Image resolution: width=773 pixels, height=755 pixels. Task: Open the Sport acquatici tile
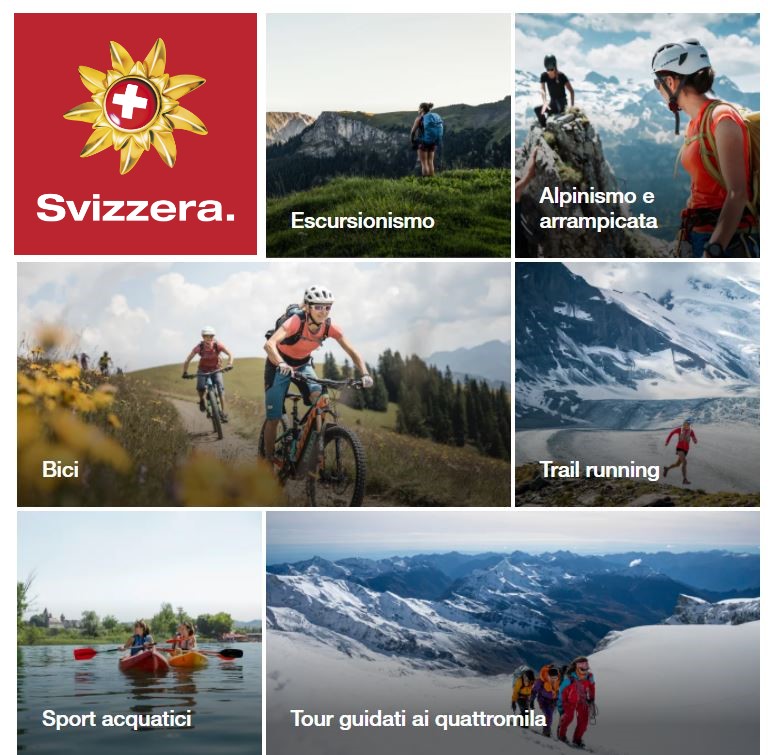click(139, 632)
